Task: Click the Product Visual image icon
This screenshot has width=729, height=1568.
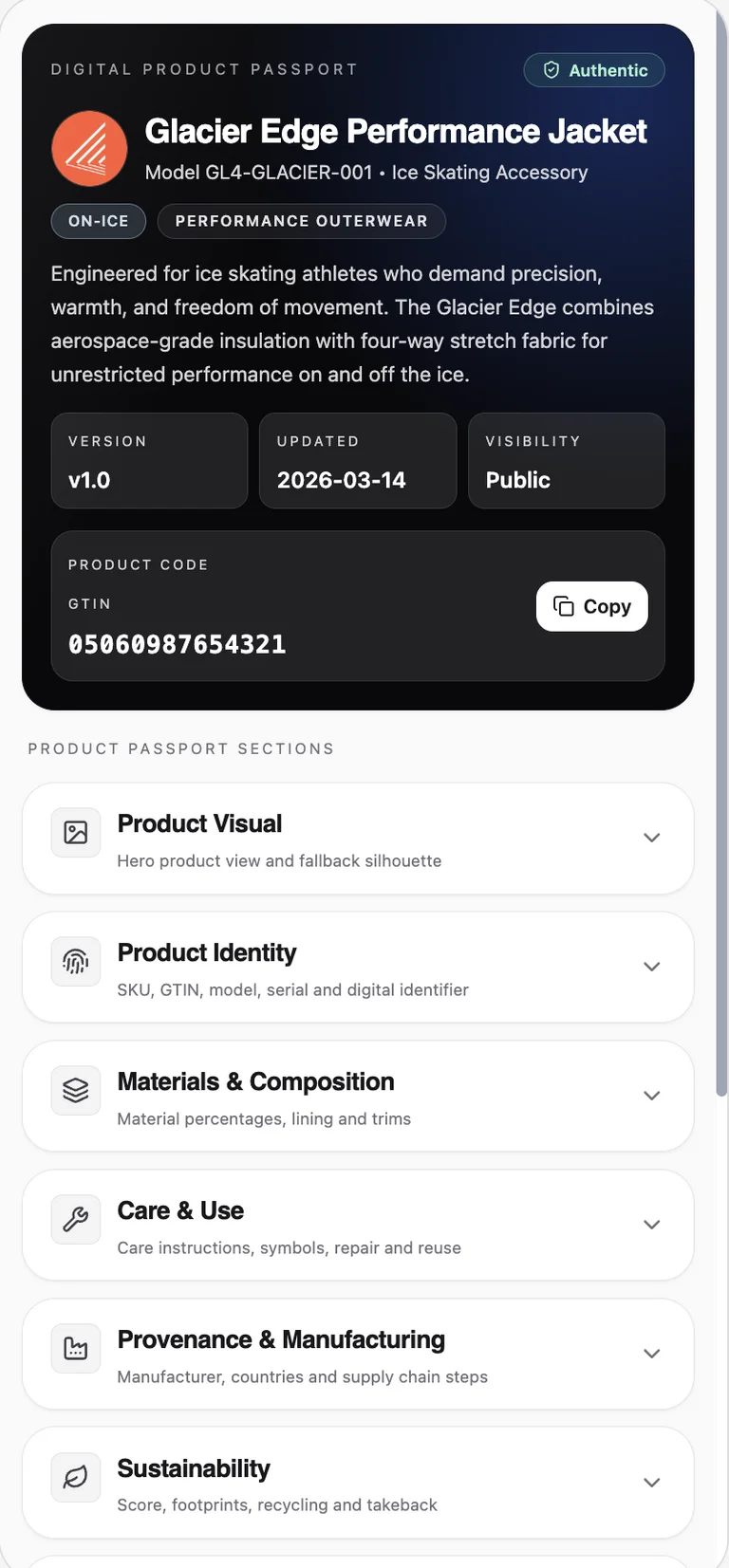Action: (75, 832)
